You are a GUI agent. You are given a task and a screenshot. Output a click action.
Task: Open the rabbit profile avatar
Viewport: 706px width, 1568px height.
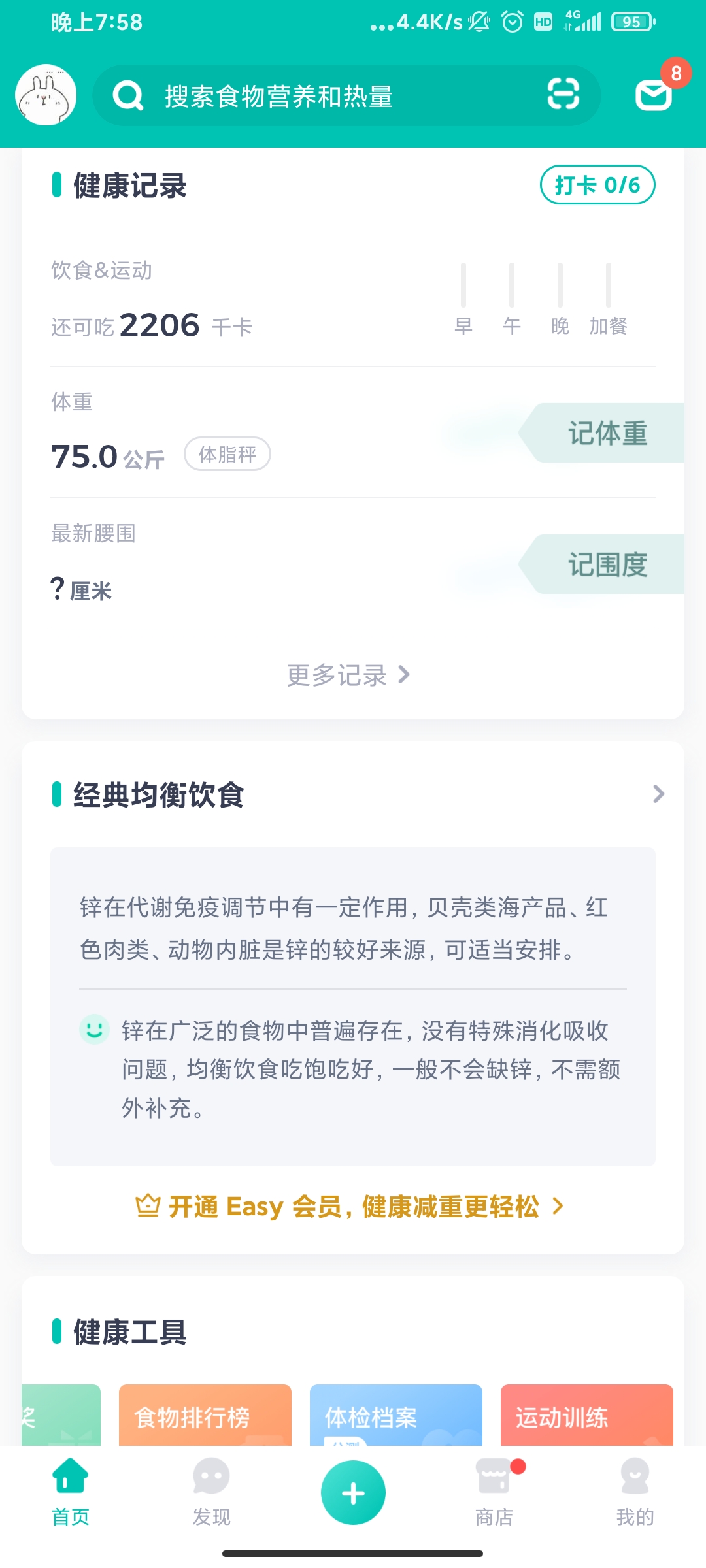click(46, 95)
